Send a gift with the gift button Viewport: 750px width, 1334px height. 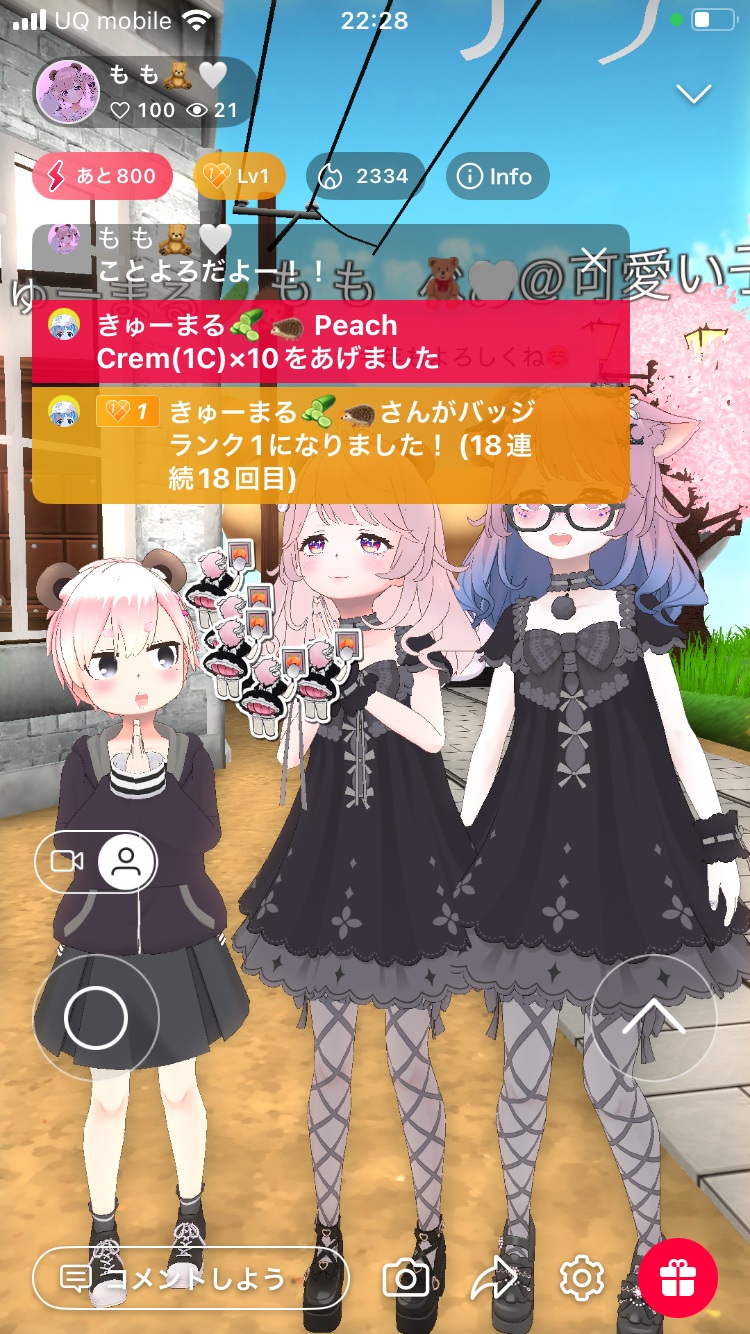(678, 1277)
